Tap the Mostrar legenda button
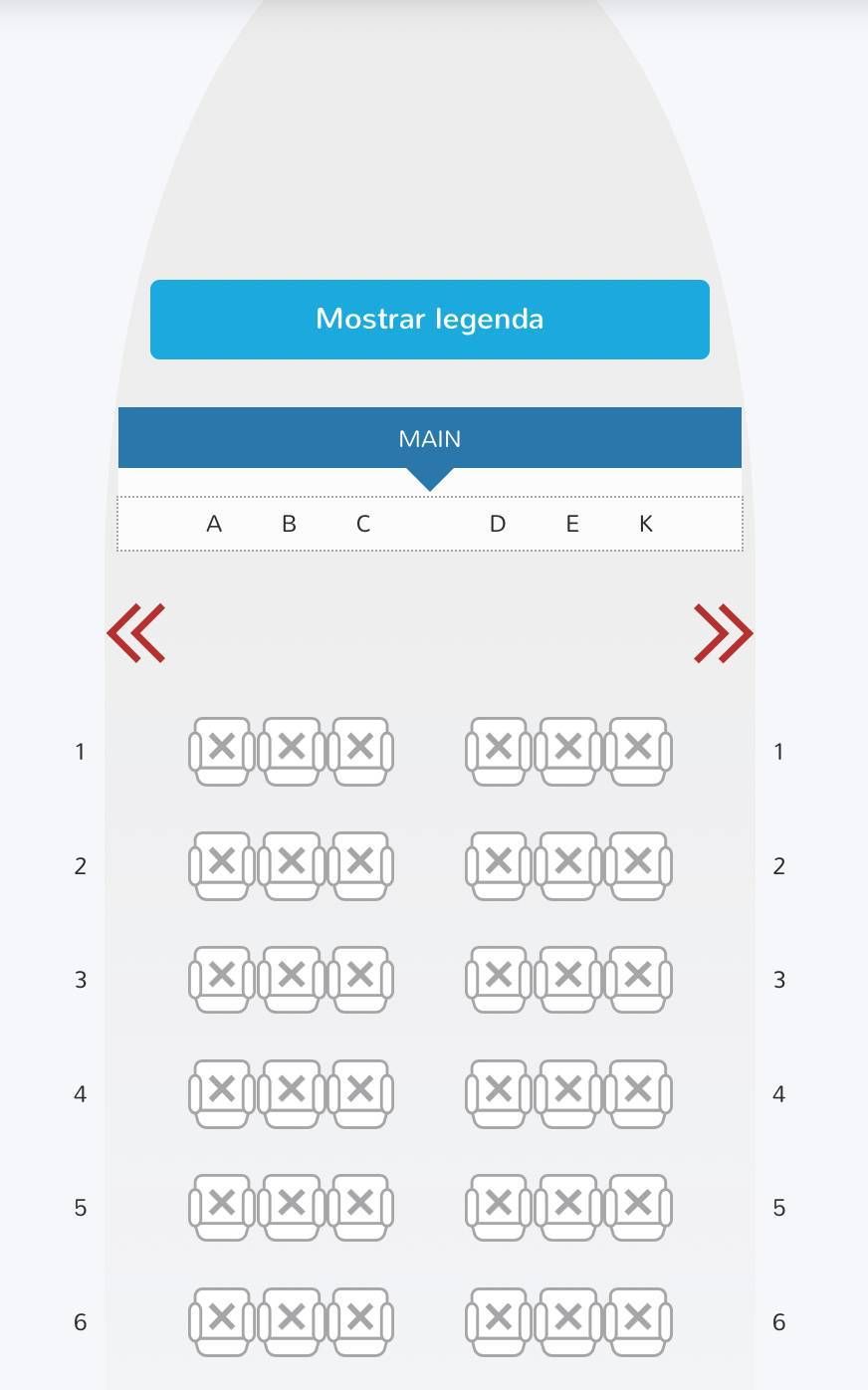The width and height of the screenshot is (868, 1390). pyautogui.click(x=429, y=319)
